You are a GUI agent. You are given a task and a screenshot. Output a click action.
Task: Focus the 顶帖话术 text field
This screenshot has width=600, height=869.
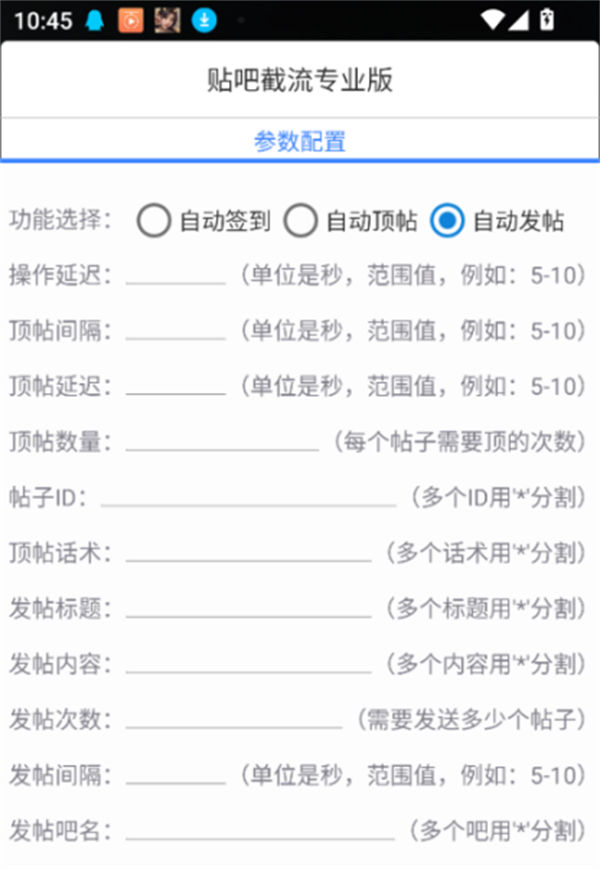[x=247, y=552]
